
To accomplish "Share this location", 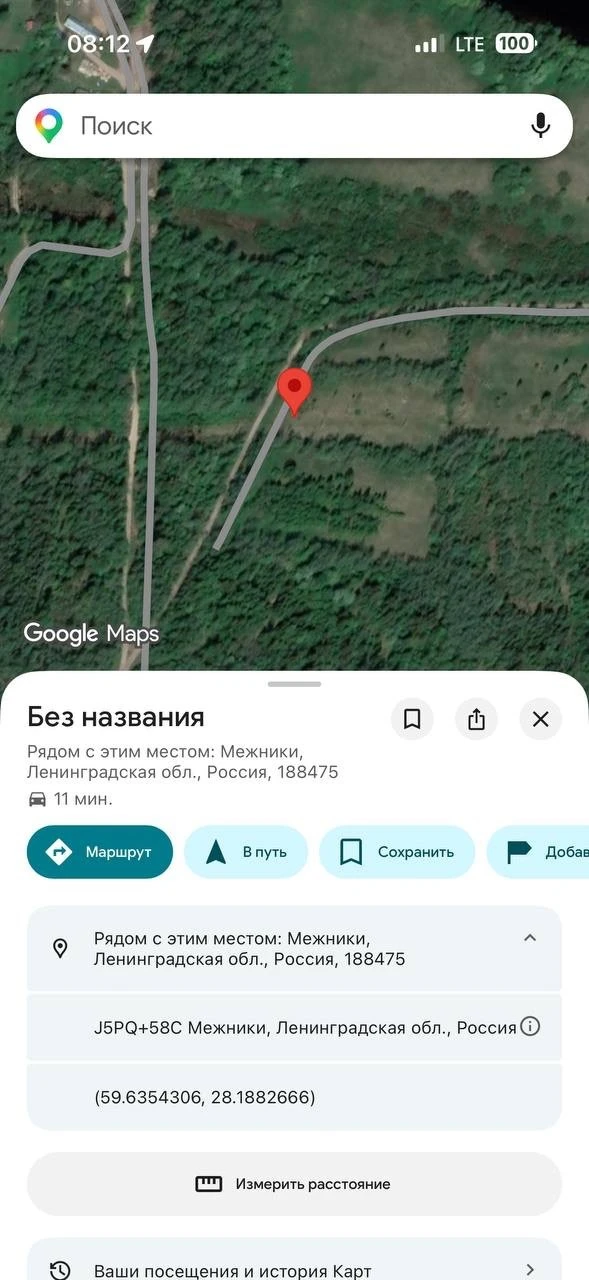I will [476, 719].
